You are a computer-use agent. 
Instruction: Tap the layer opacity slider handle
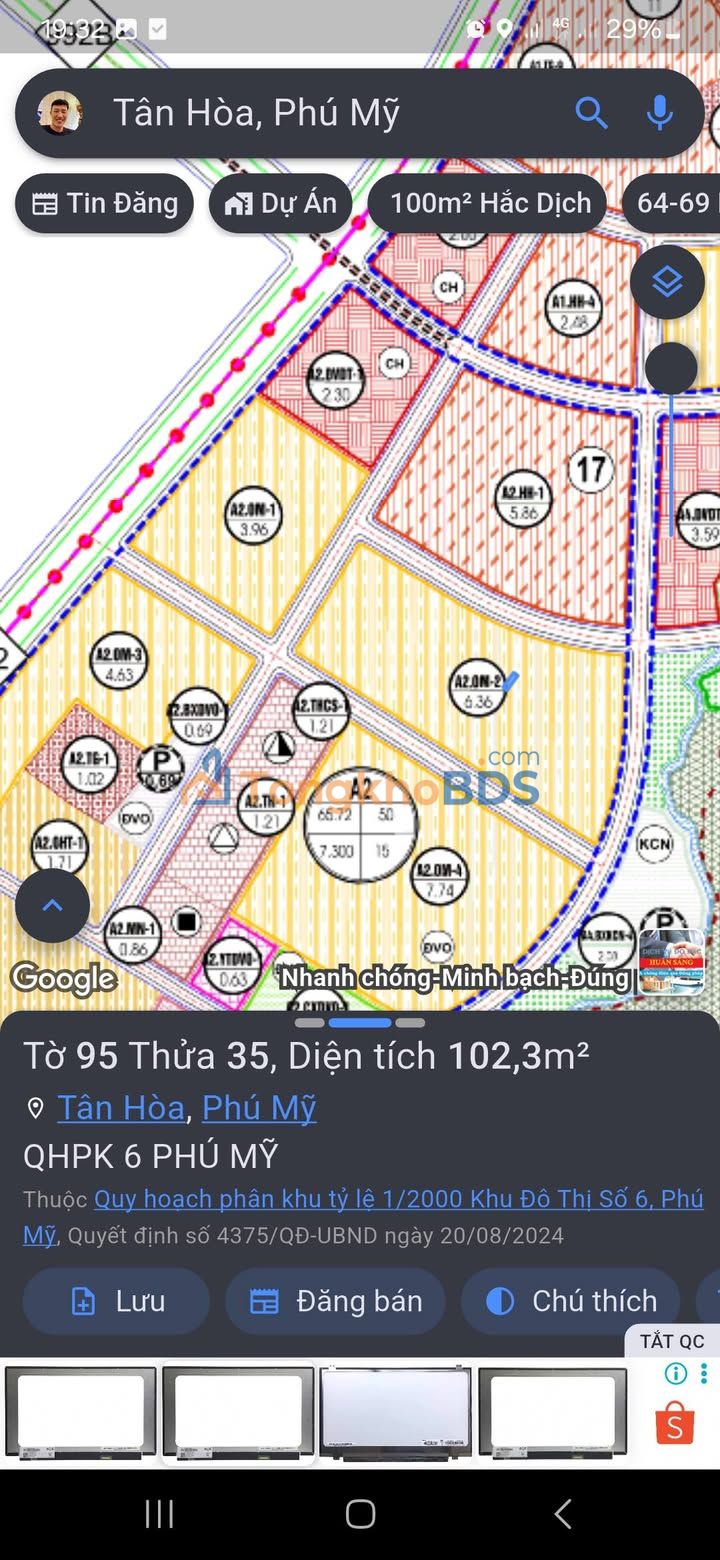tap(671, 368)
